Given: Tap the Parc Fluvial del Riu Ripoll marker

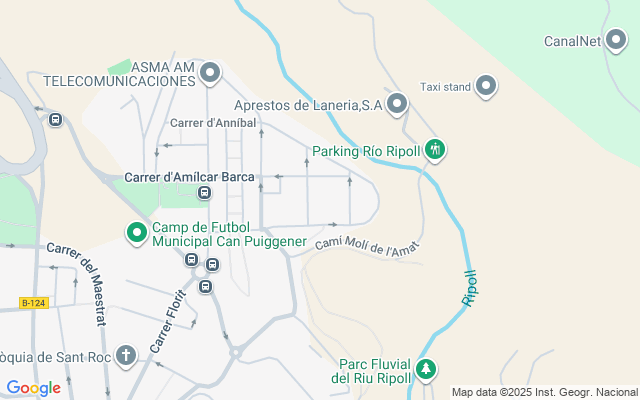Looking at the screenshot, I should pyautogui.click(x=427, y=369).
